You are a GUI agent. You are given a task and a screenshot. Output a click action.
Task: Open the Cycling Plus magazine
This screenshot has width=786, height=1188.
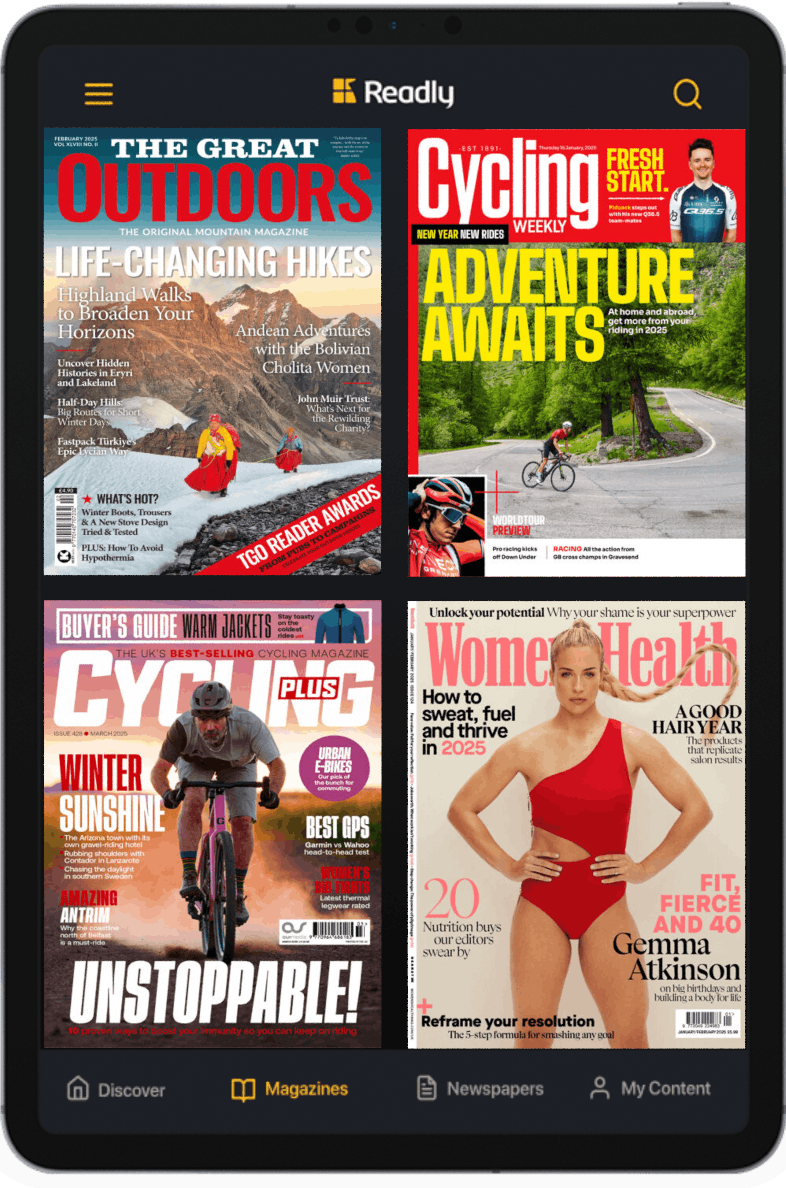tap(212, 824)
